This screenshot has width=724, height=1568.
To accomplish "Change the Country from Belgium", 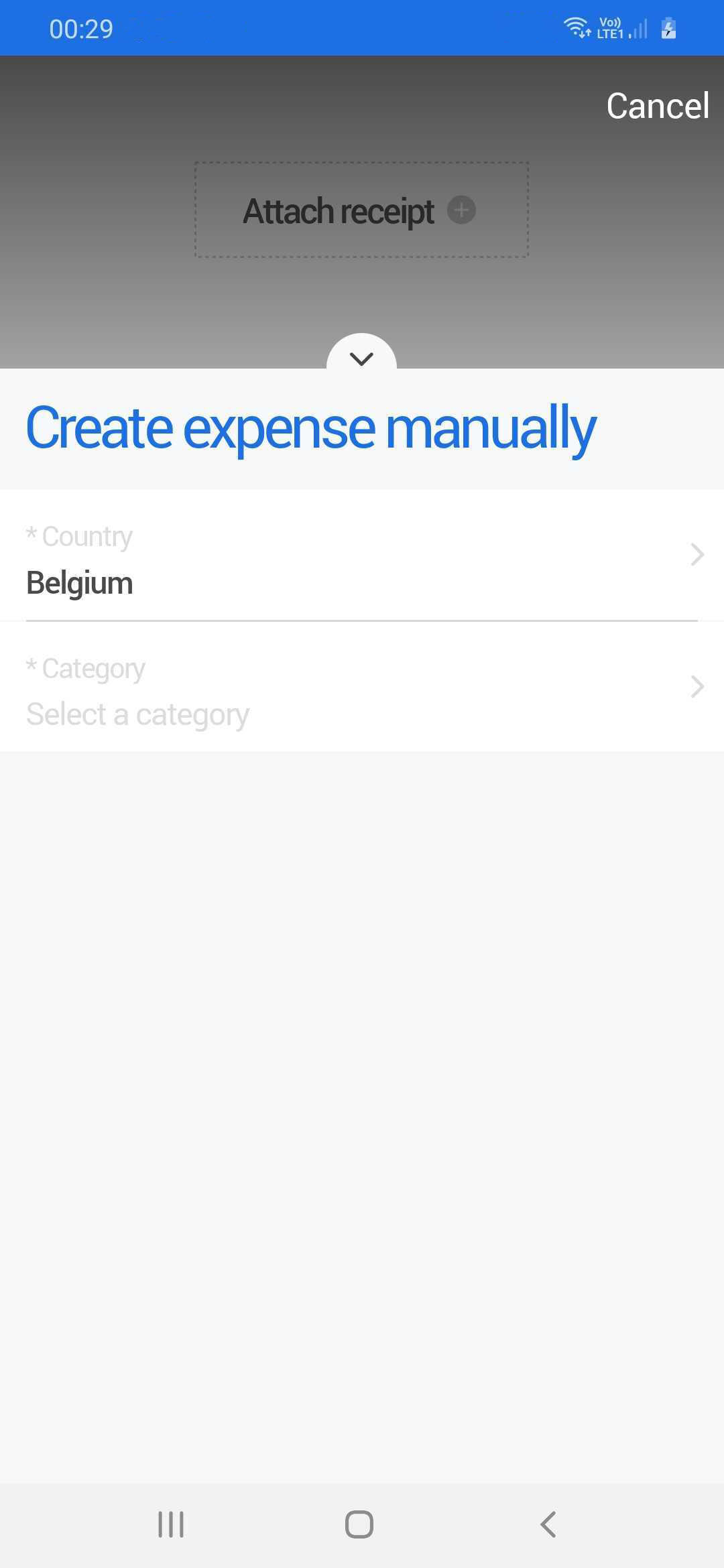I will click(x=362, y=556).
